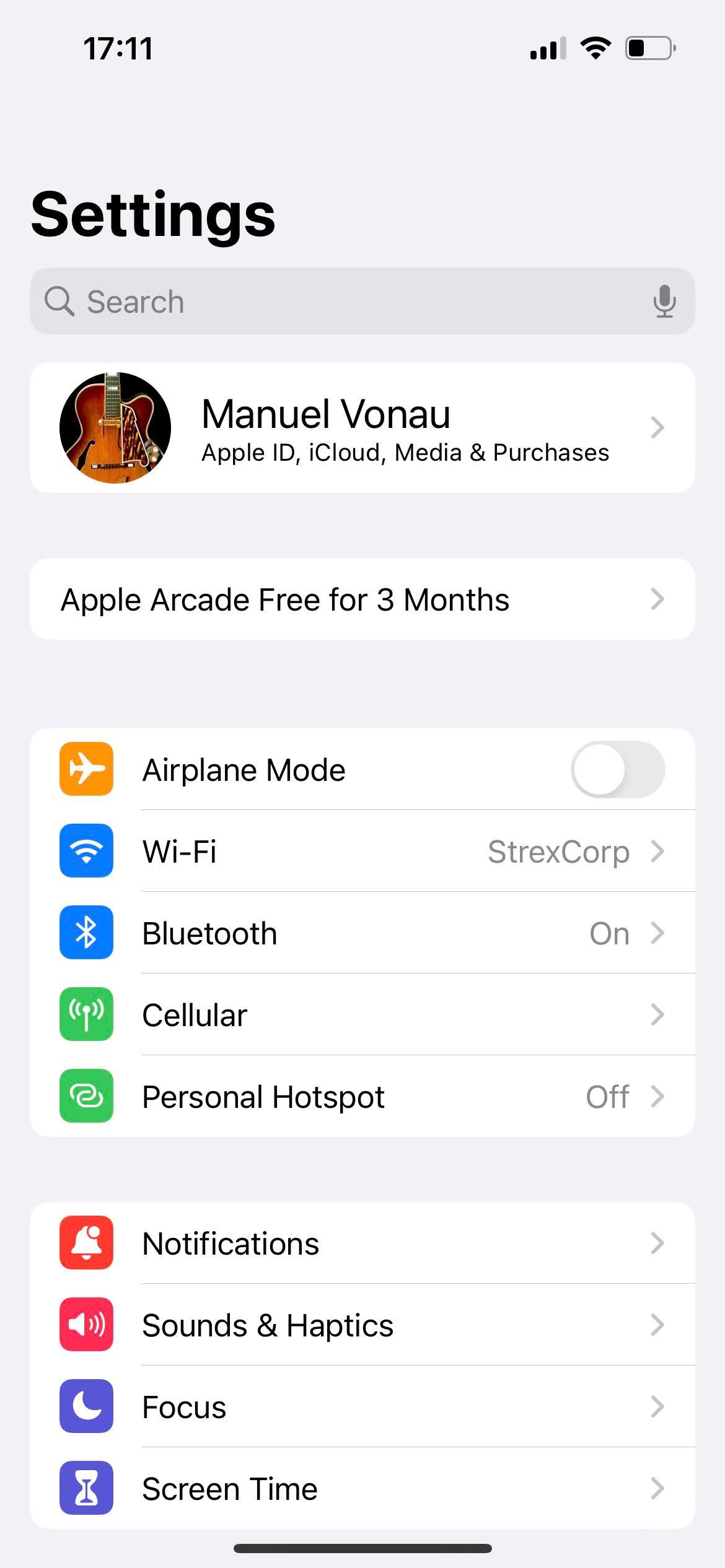Select the Notifications bell icon
The image size is (725, 1568).
click(x=86, y=1244)
